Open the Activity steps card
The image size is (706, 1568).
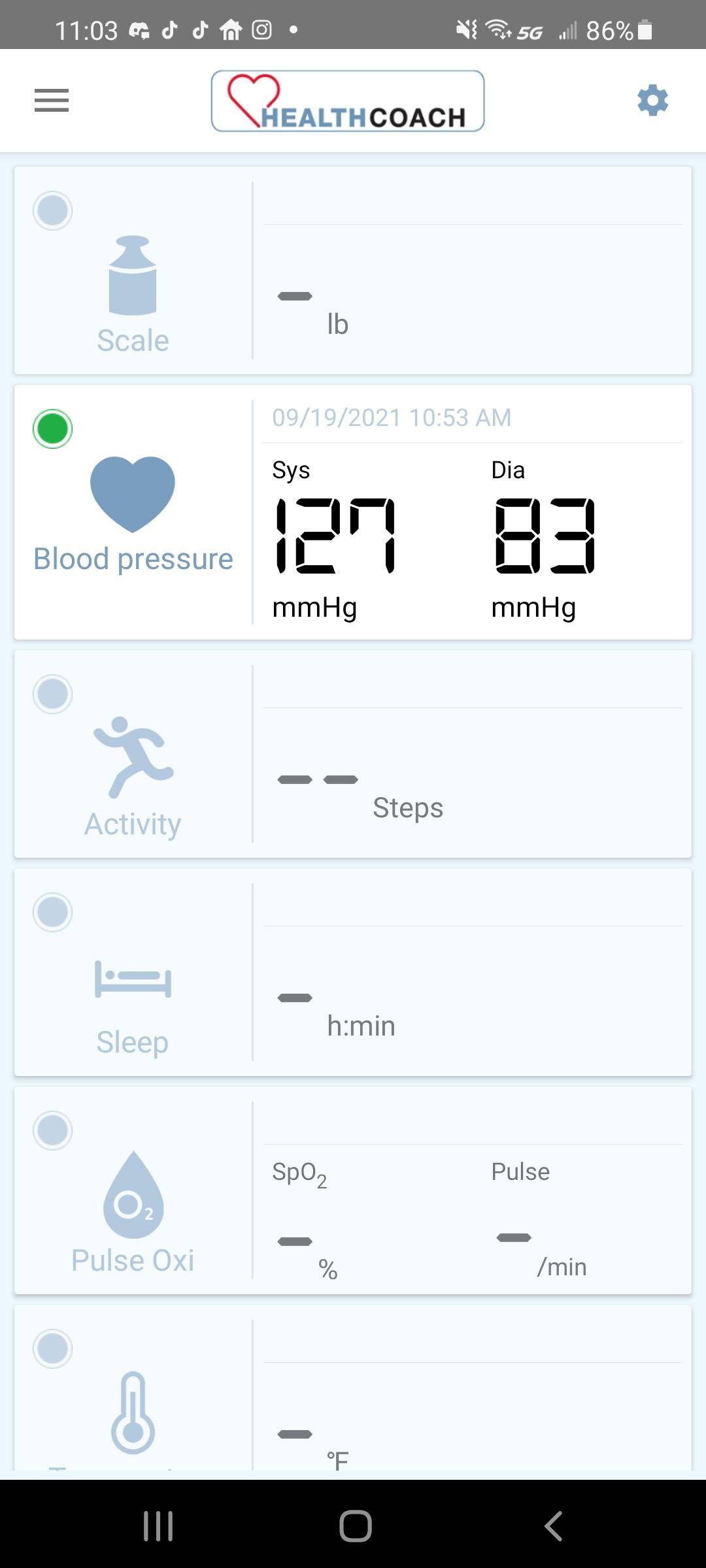pos(353,754)
